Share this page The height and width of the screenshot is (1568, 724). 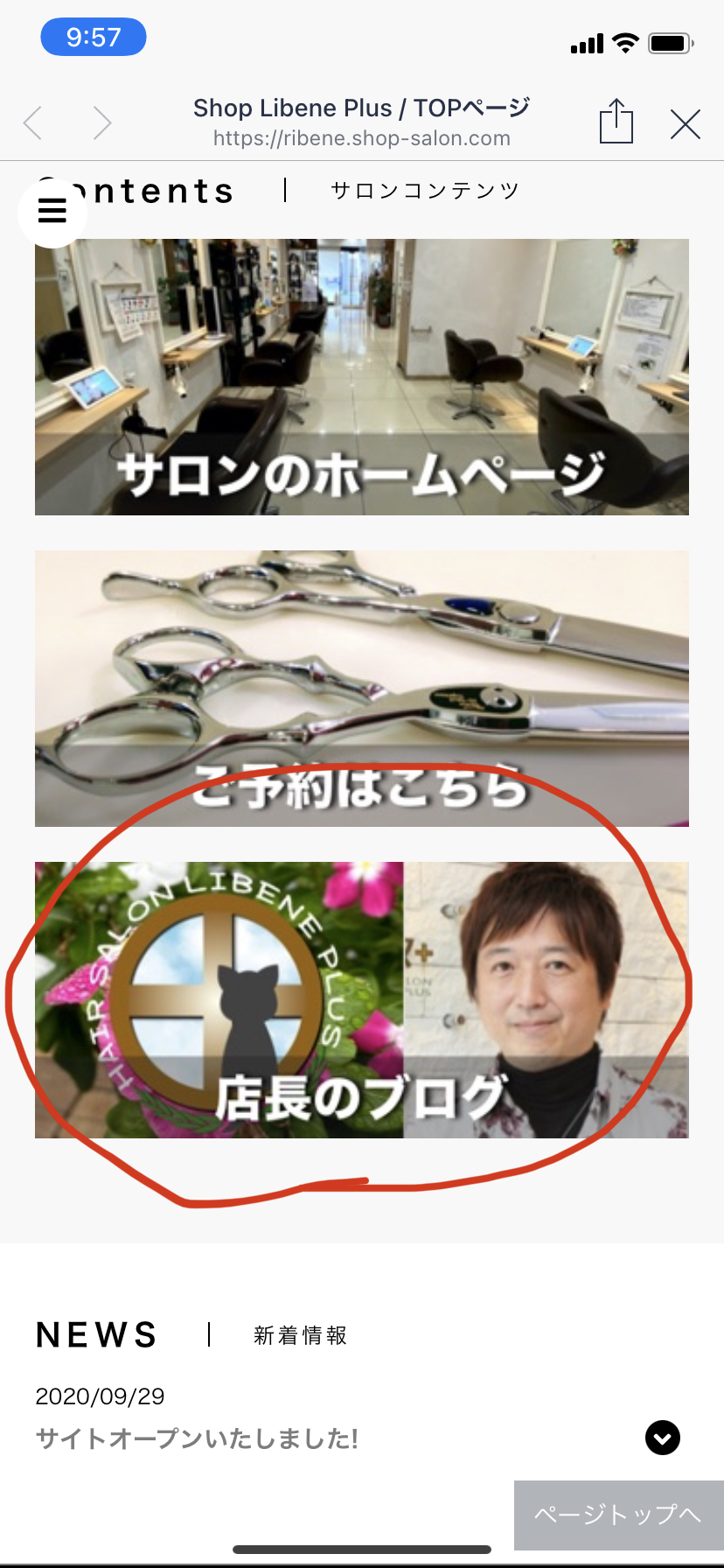point(616,121)
